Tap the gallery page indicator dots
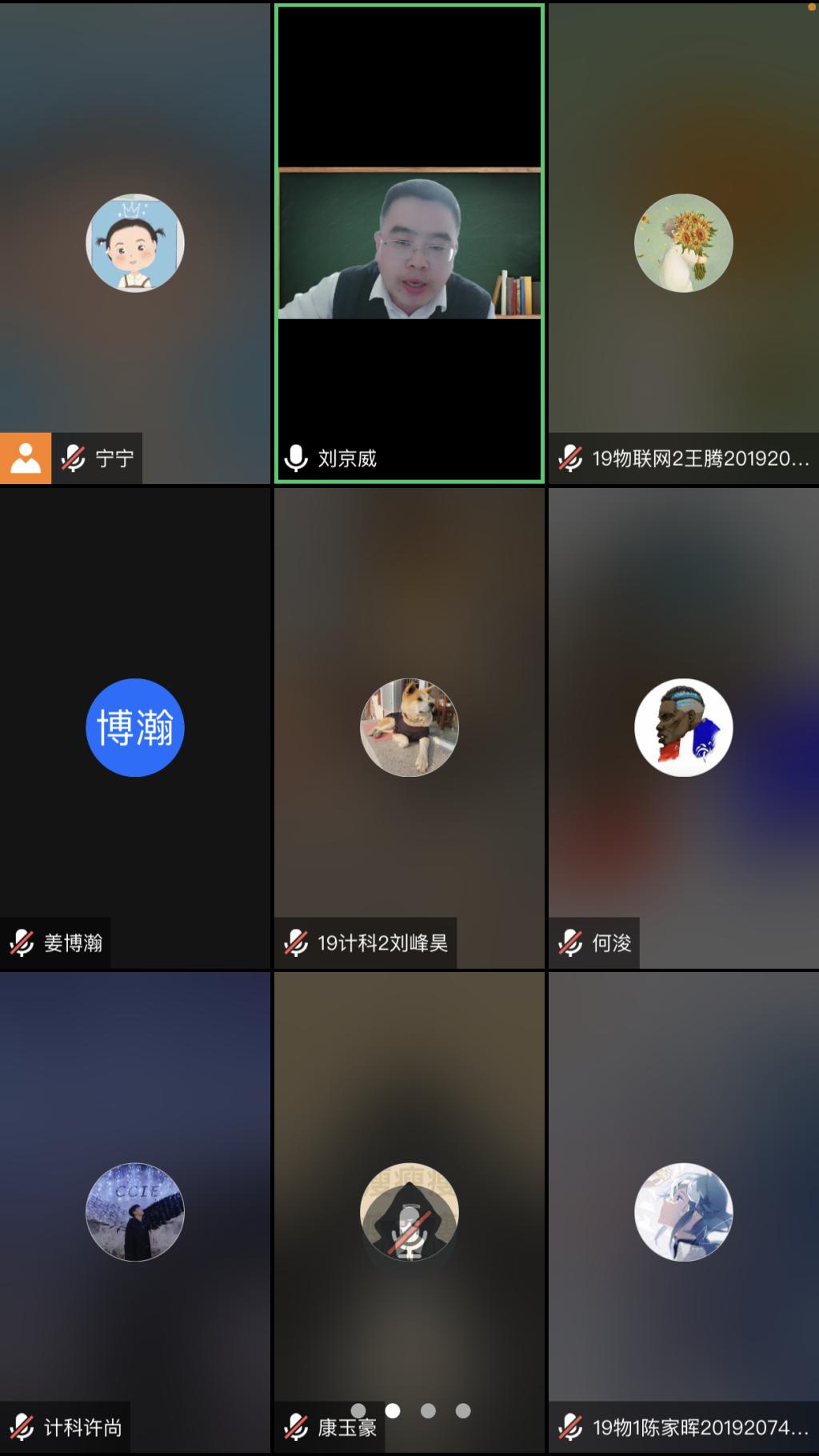This screenshot has width=819, height=1456. click(x=410, y=1410)
